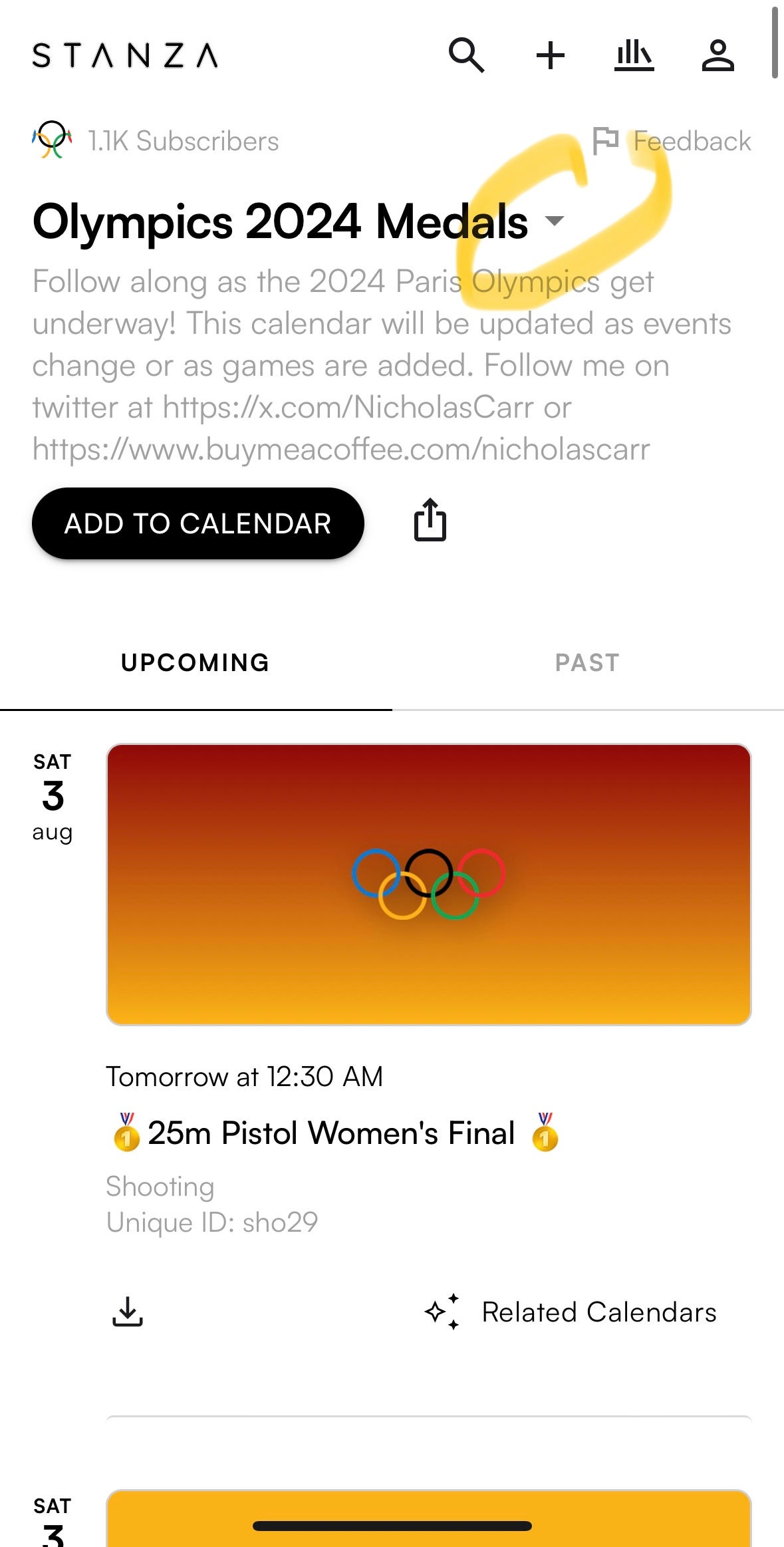Tap the plus icon to create

pyautogui.click(x=551, y=55)
